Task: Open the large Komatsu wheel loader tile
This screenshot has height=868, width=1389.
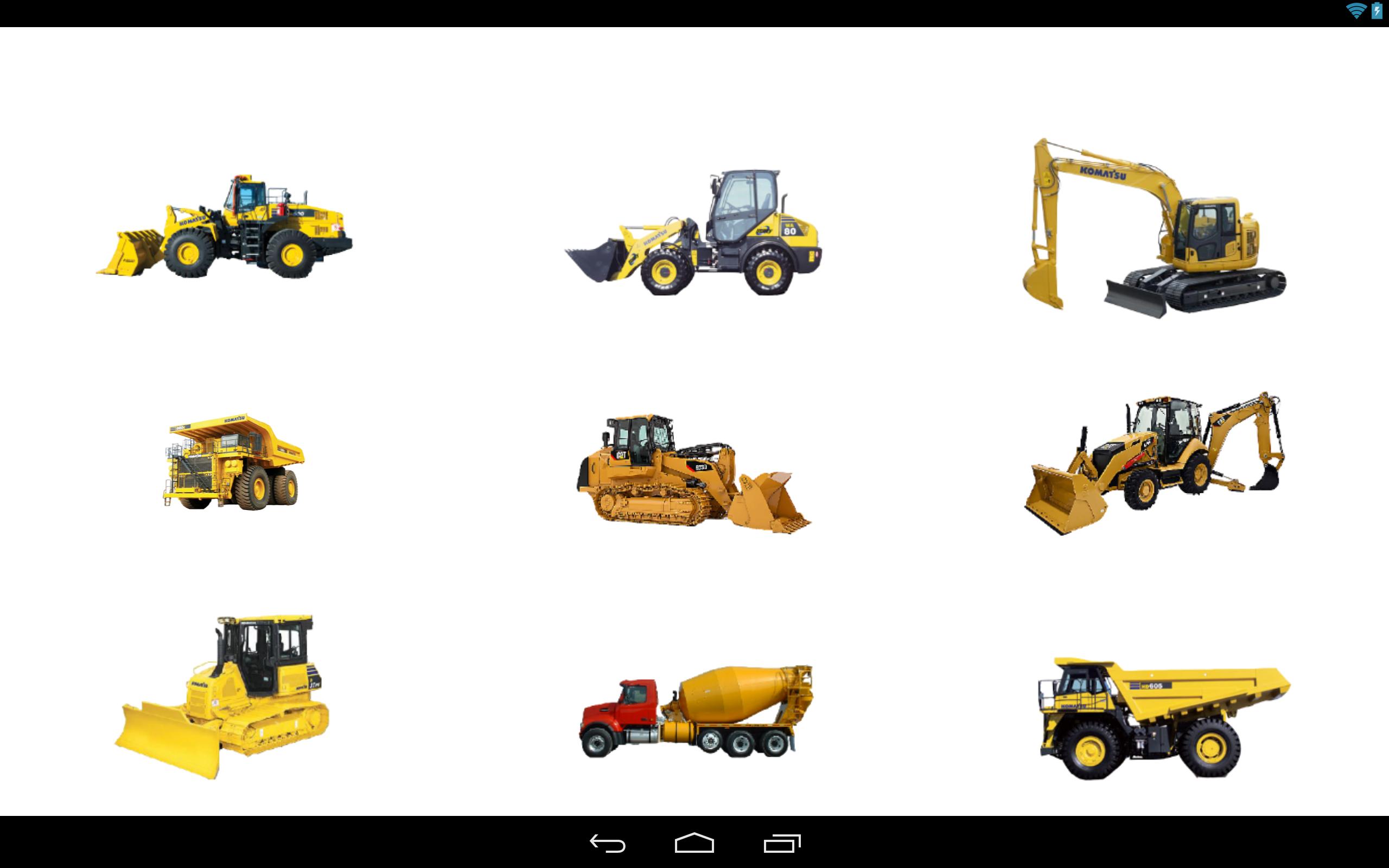Action: pyautogui.click(x=225, y=227)
